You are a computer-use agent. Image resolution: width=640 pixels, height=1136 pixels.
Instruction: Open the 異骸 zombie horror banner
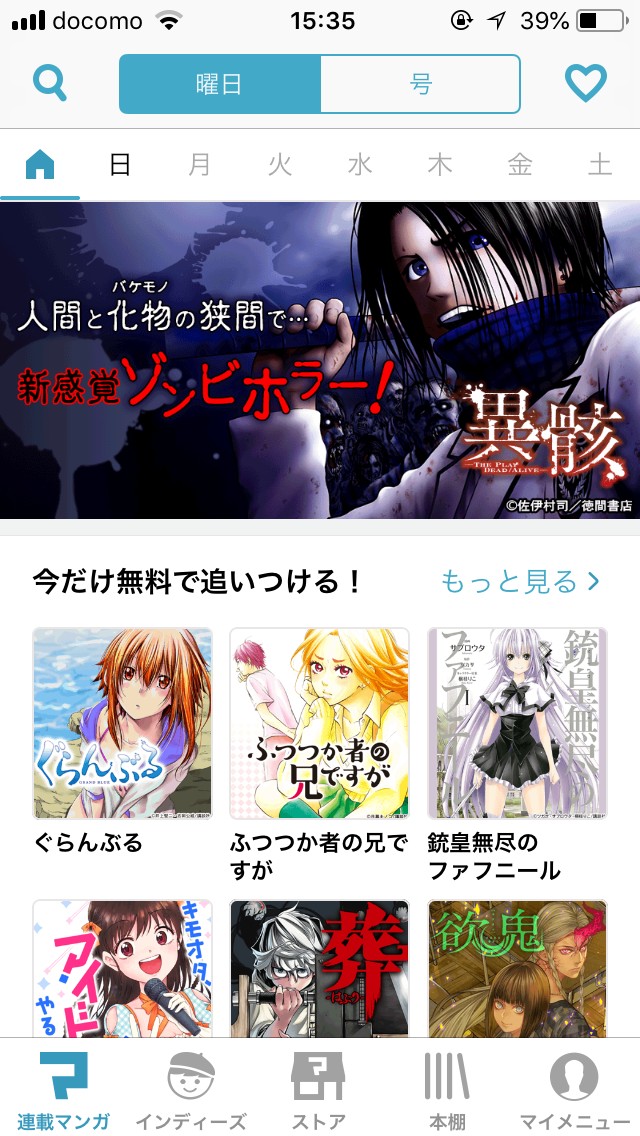[320, 360]
